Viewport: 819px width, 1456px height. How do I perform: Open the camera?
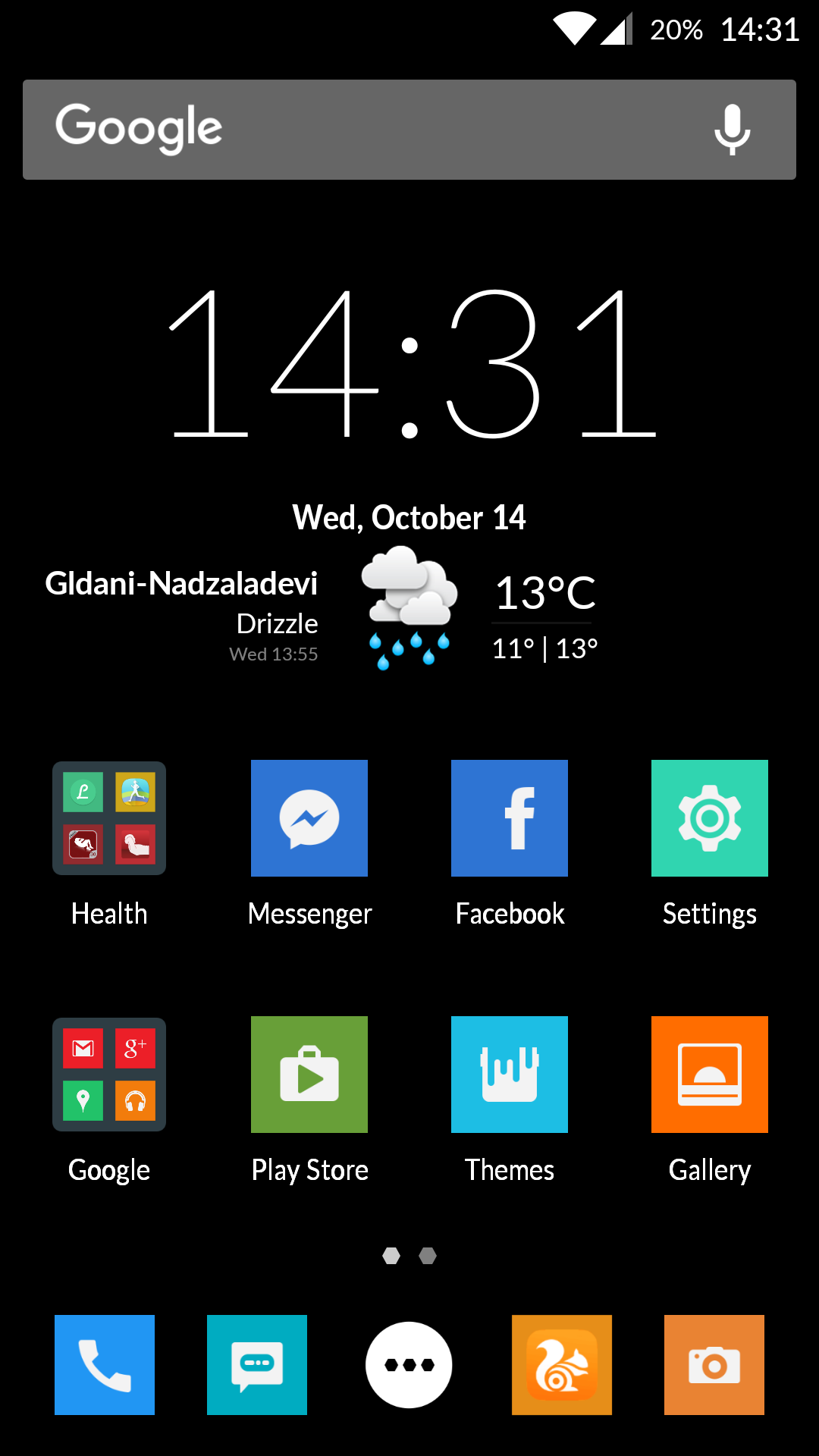coord(714,1365)
